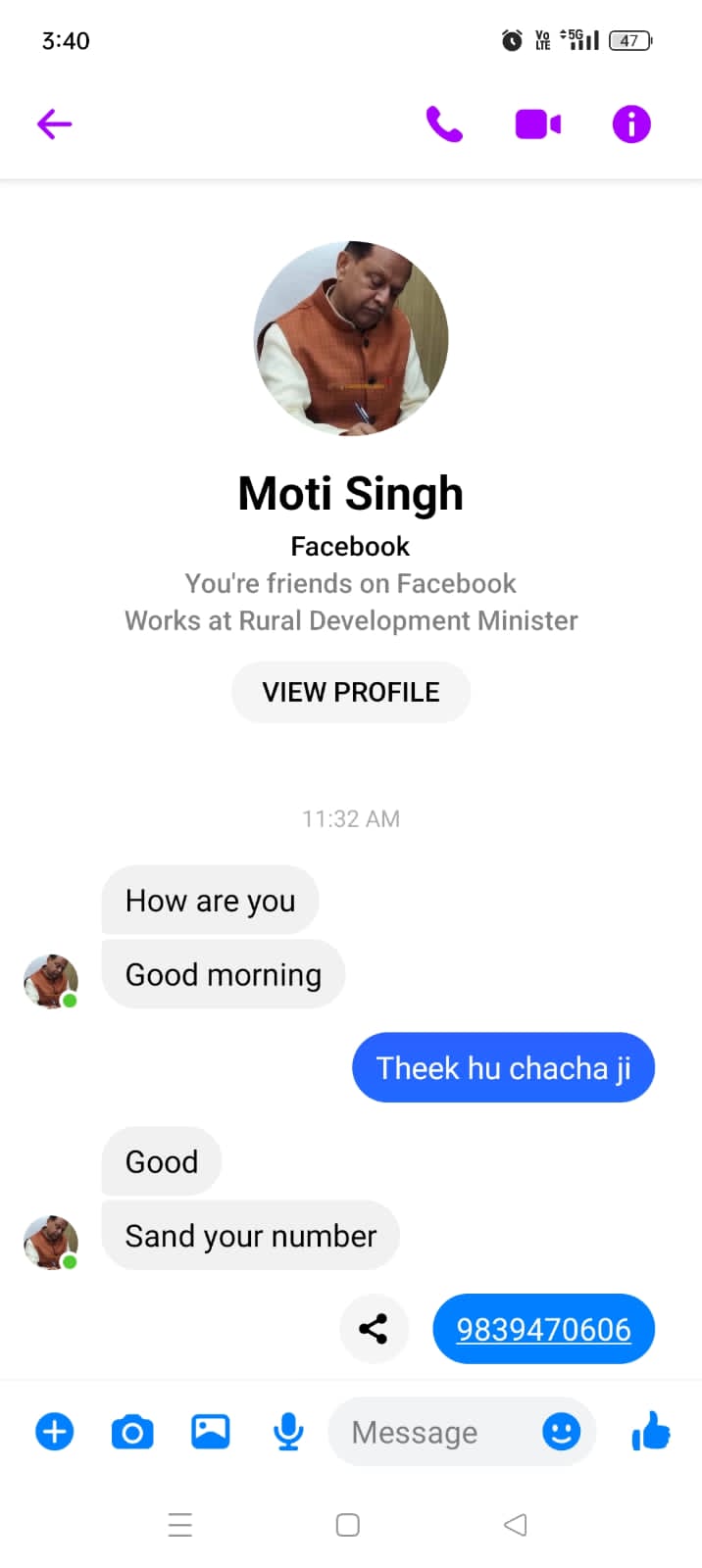
Task: Start a voice call with Moti Singh
Action: [x=444, y=124]
